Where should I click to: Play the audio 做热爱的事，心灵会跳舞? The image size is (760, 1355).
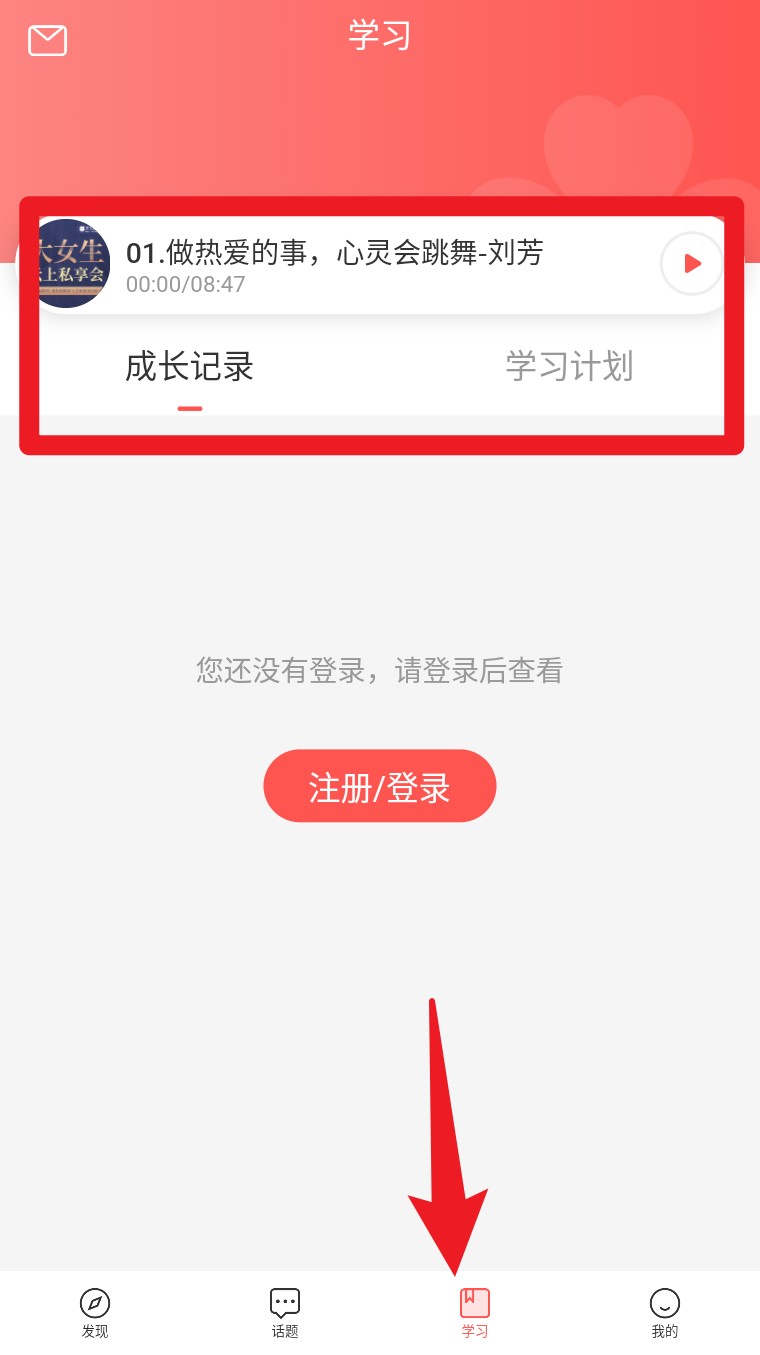point(691,264)
